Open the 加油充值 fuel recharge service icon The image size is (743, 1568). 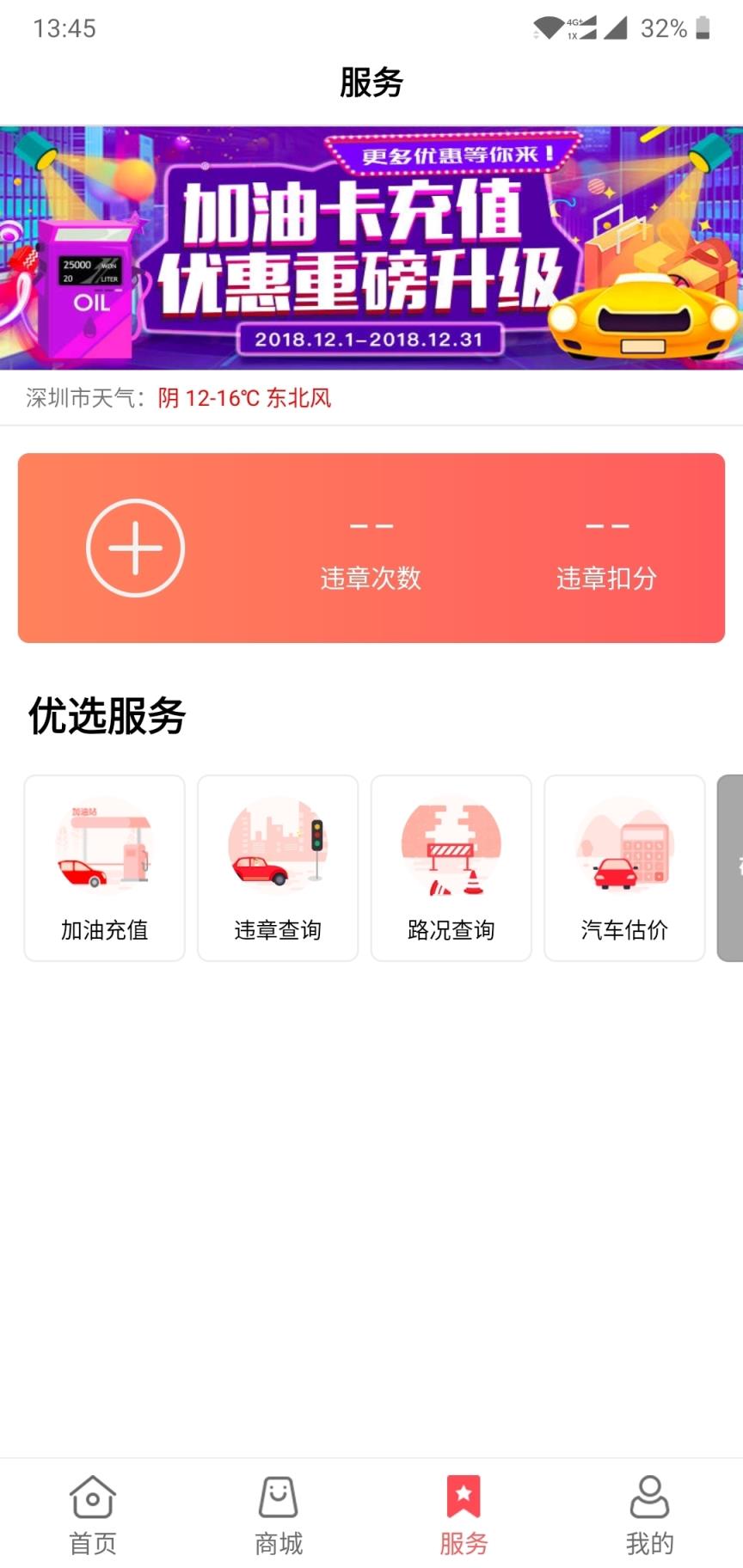click(x=103, y=867)
